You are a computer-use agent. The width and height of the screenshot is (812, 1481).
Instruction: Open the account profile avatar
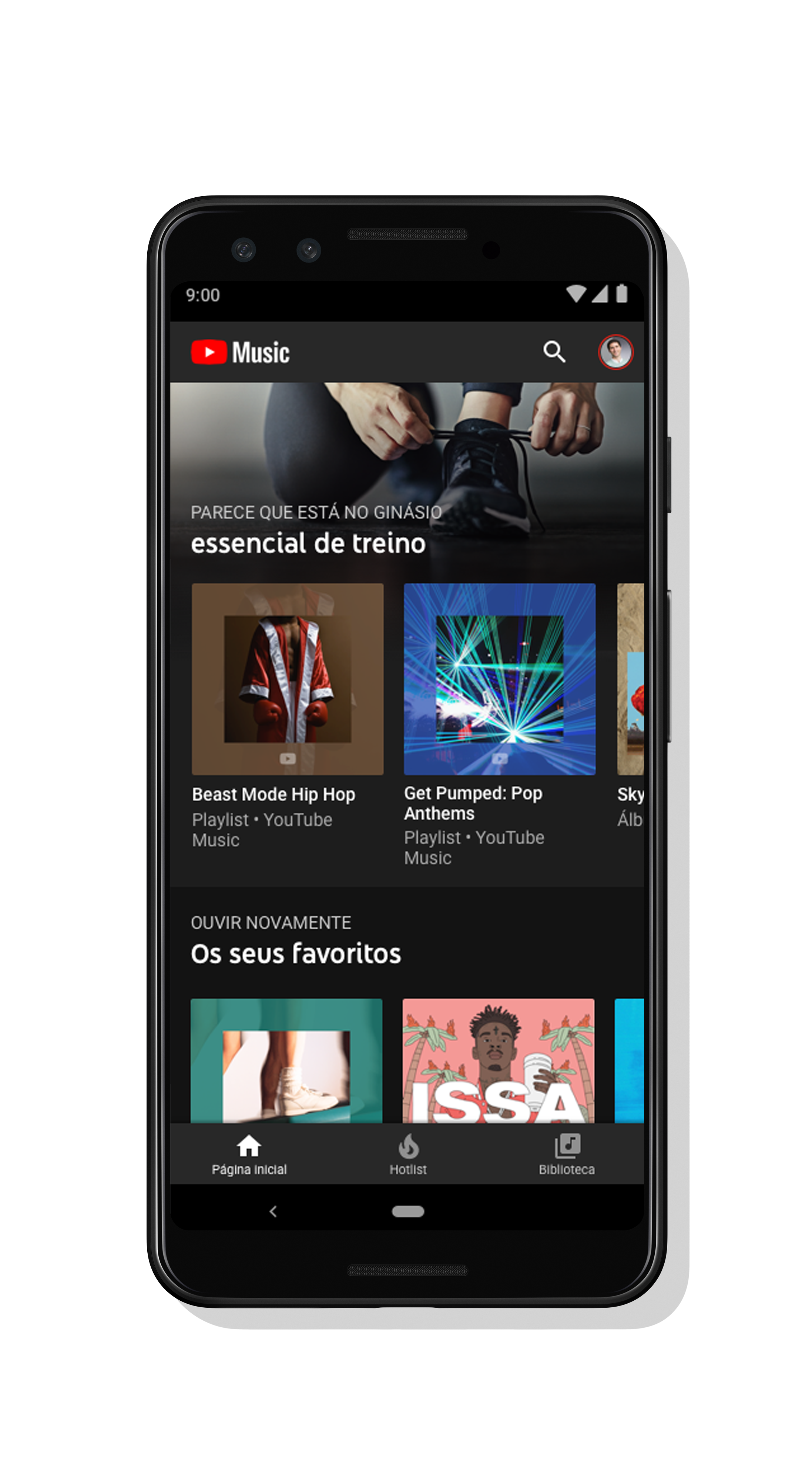point(615,352)
